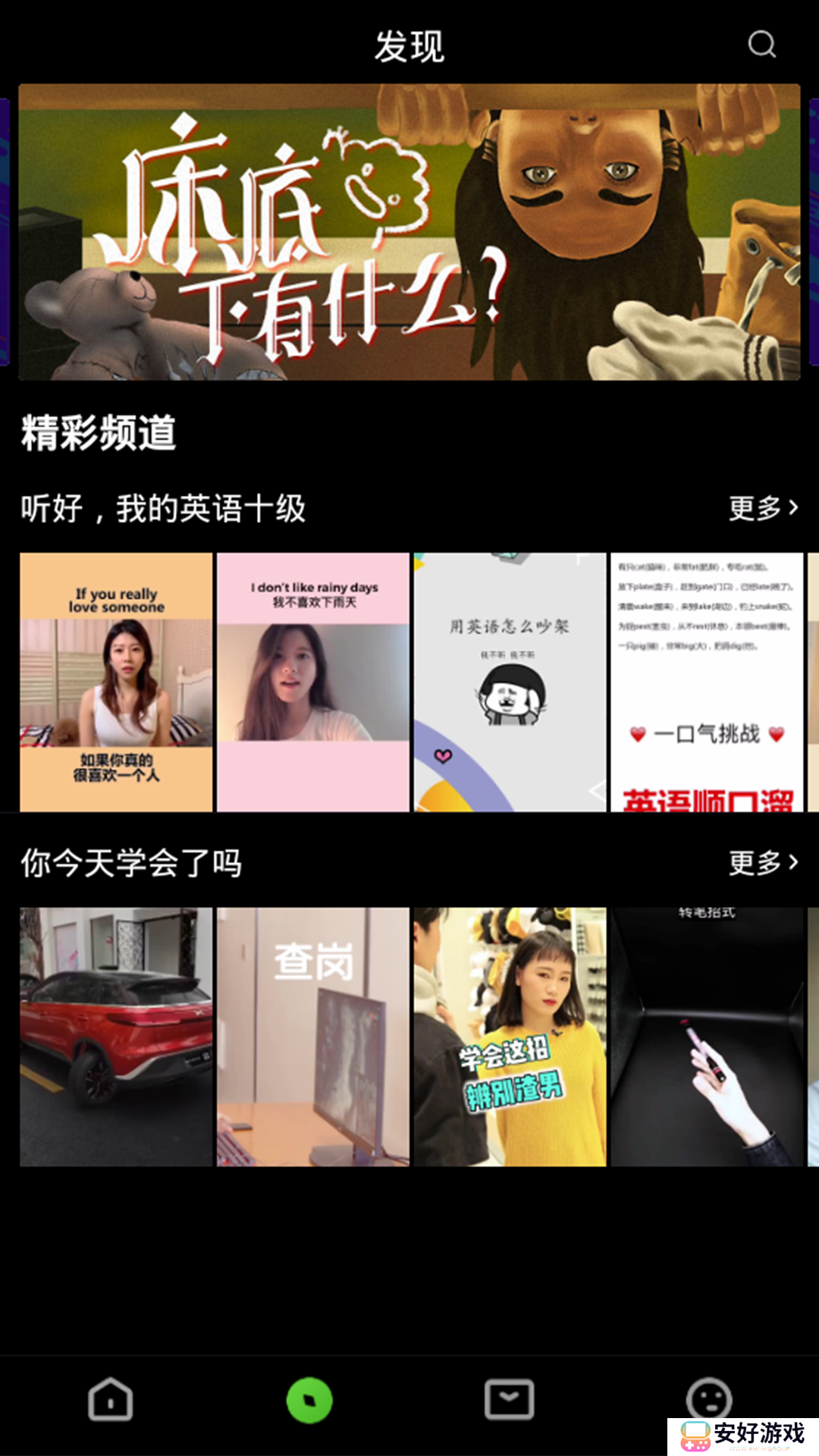Play the 'If you really love someone' video

(116, 682)
